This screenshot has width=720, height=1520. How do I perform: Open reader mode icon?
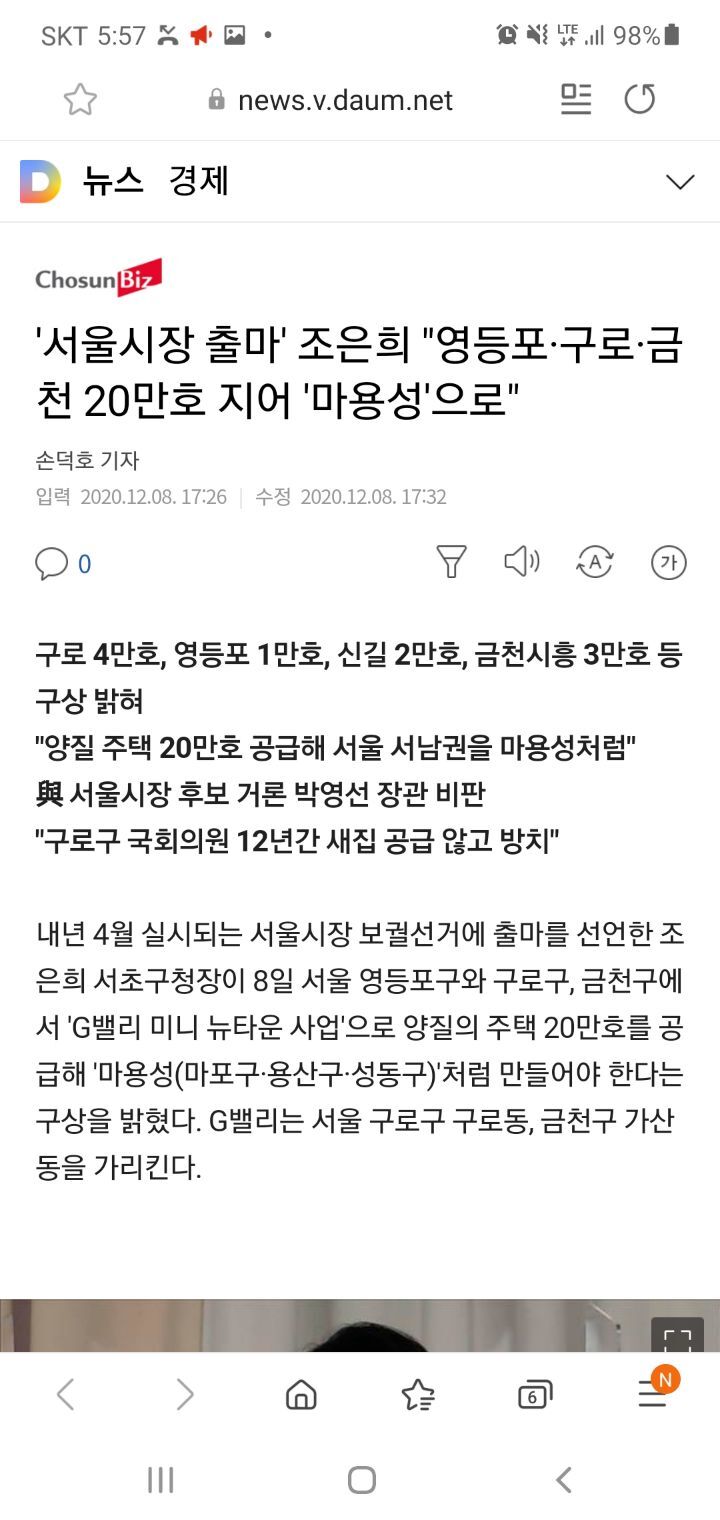point(576,99)
